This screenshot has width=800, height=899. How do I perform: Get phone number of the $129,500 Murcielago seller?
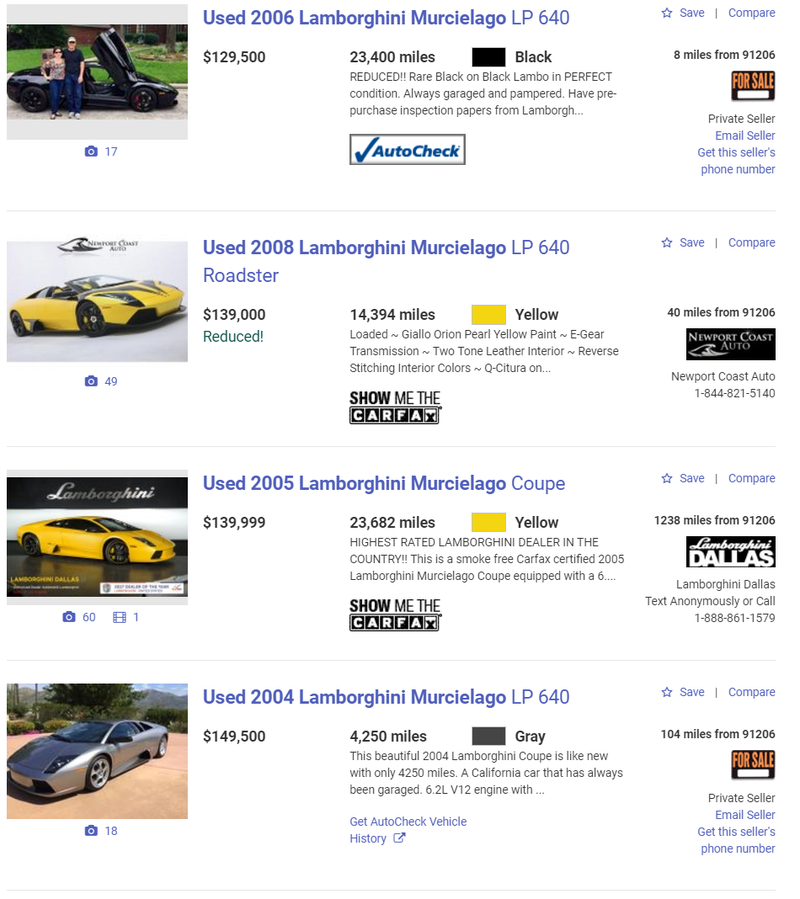click(736, 161)
